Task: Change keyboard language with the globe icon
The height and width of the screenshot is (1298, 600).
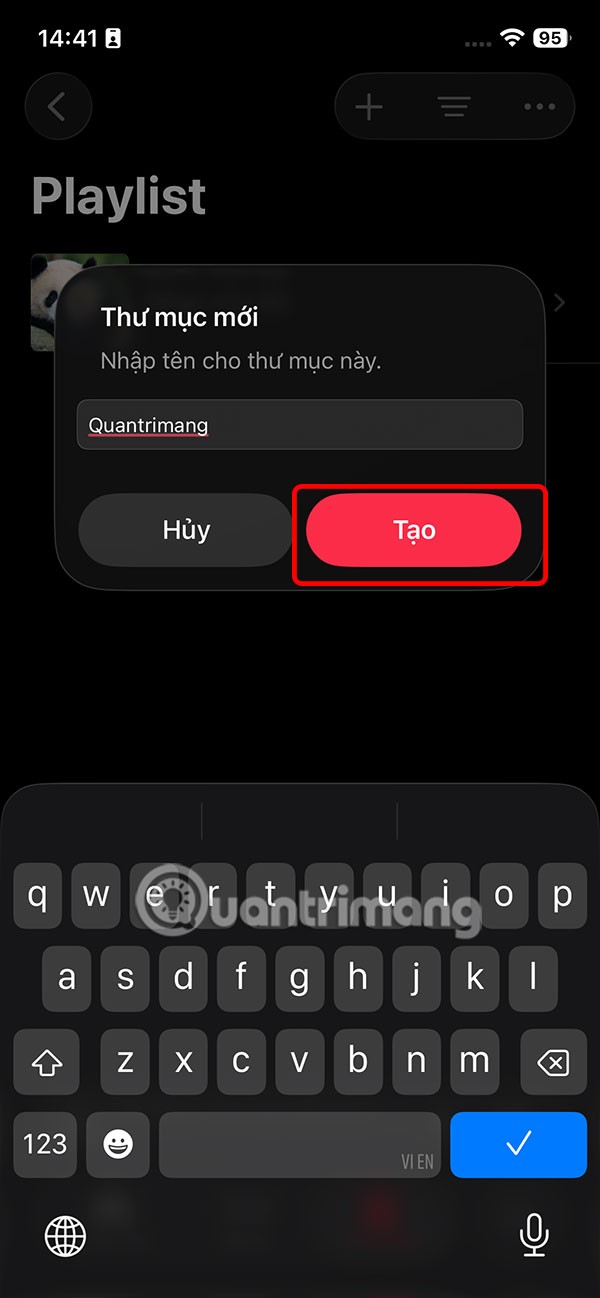Action: tap(66, 1236)
